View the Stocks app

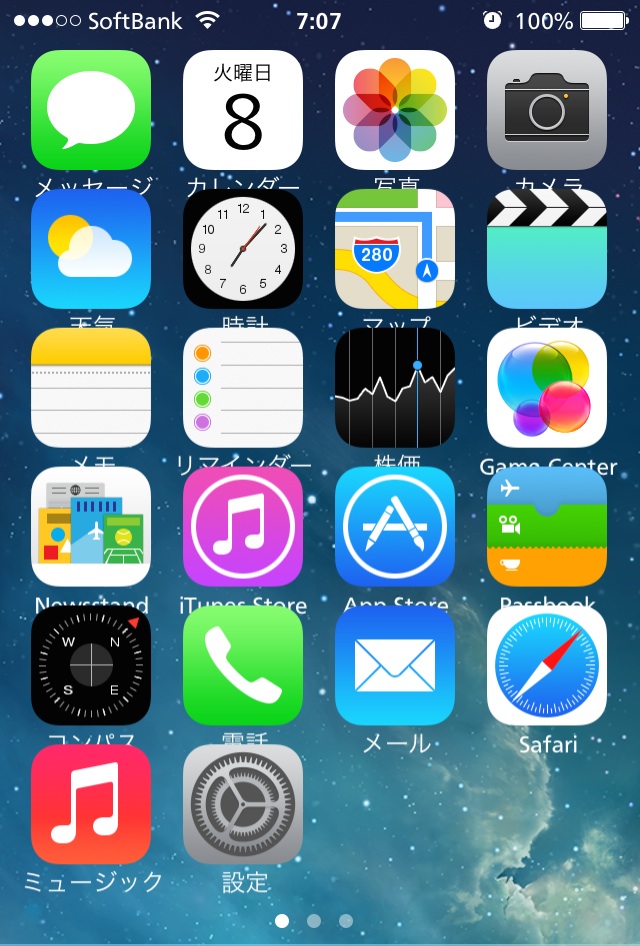tap(395, 388)
